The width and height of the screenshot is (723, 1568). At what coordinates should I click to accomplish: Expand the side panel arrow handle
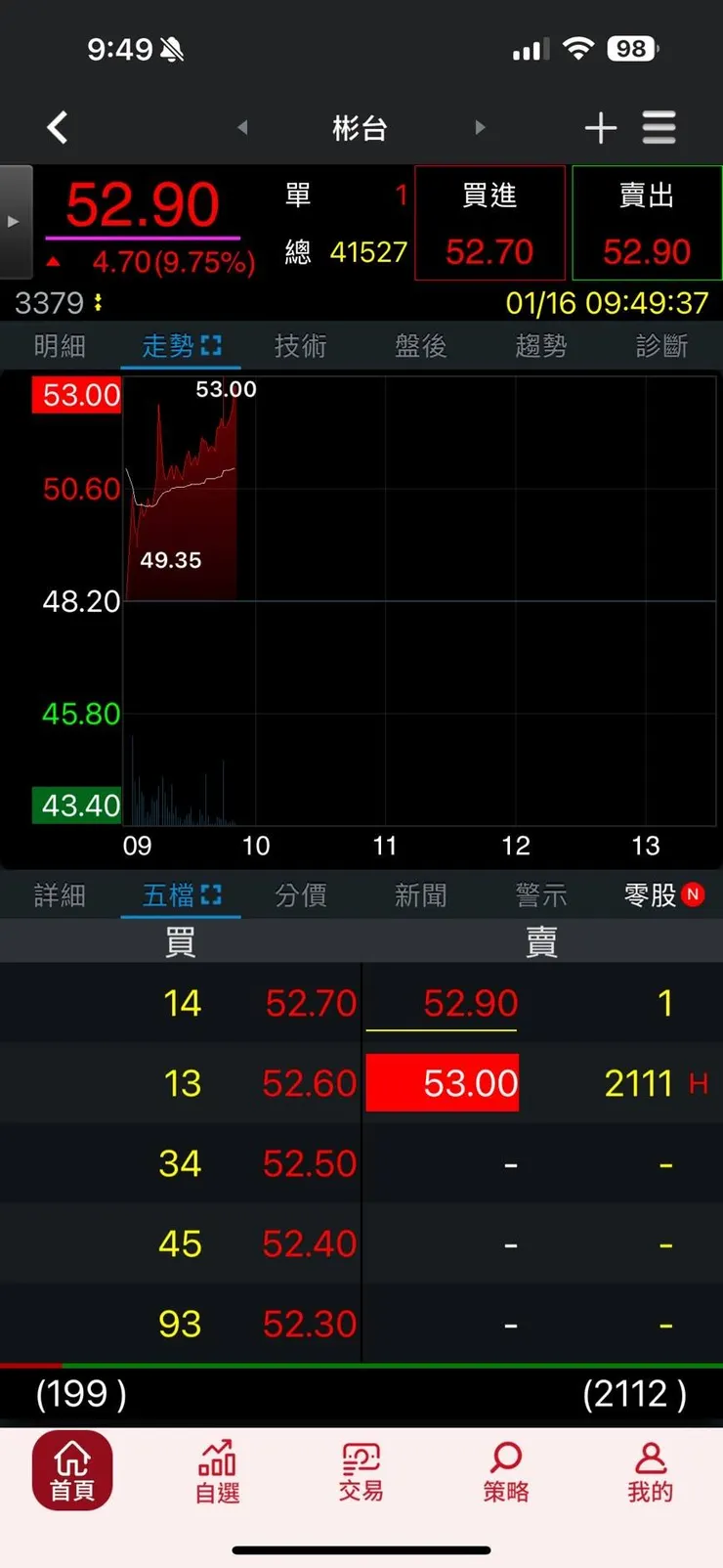(15, 222)
